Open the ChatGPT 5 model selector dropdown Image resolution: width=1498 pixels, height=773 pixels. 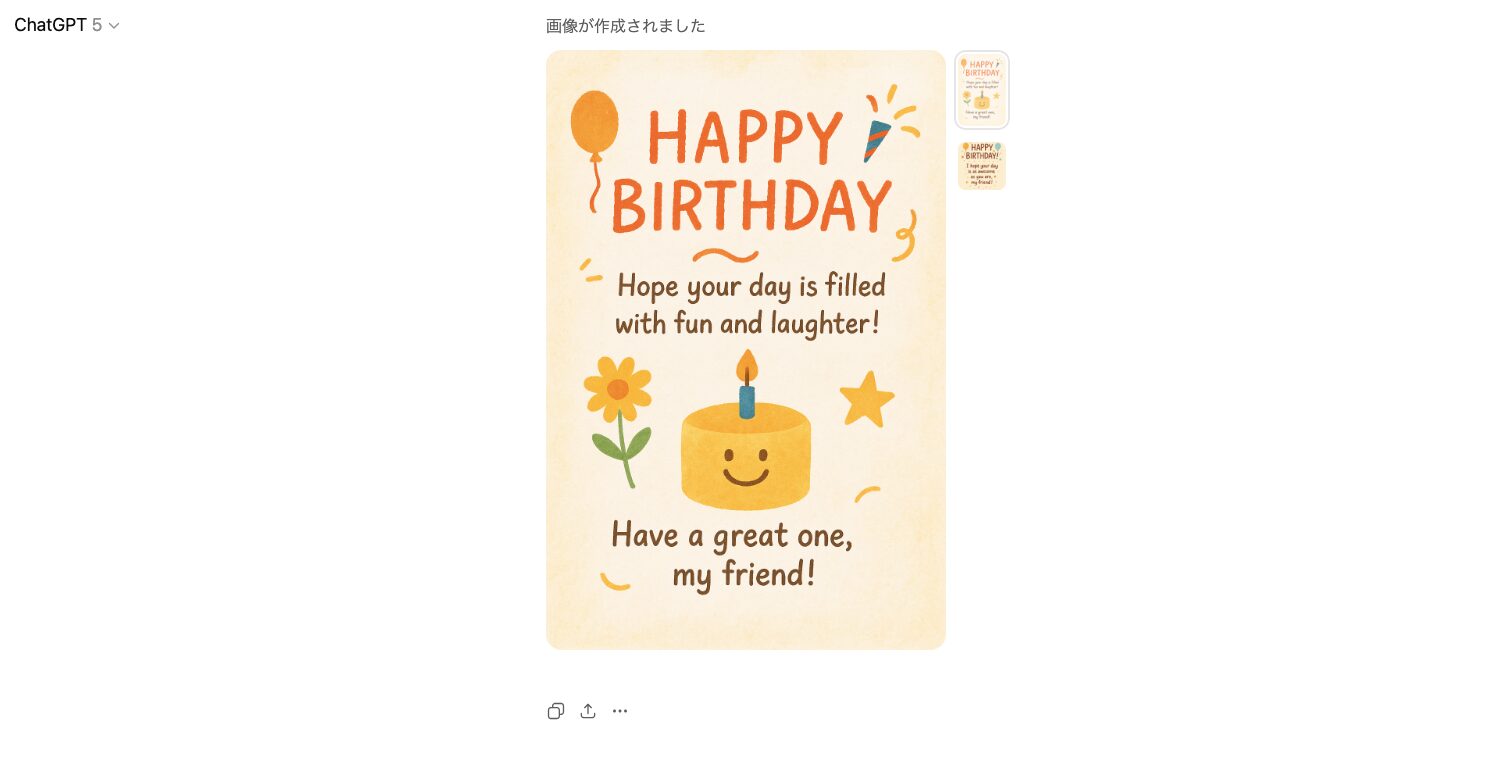tap(66, 25)
